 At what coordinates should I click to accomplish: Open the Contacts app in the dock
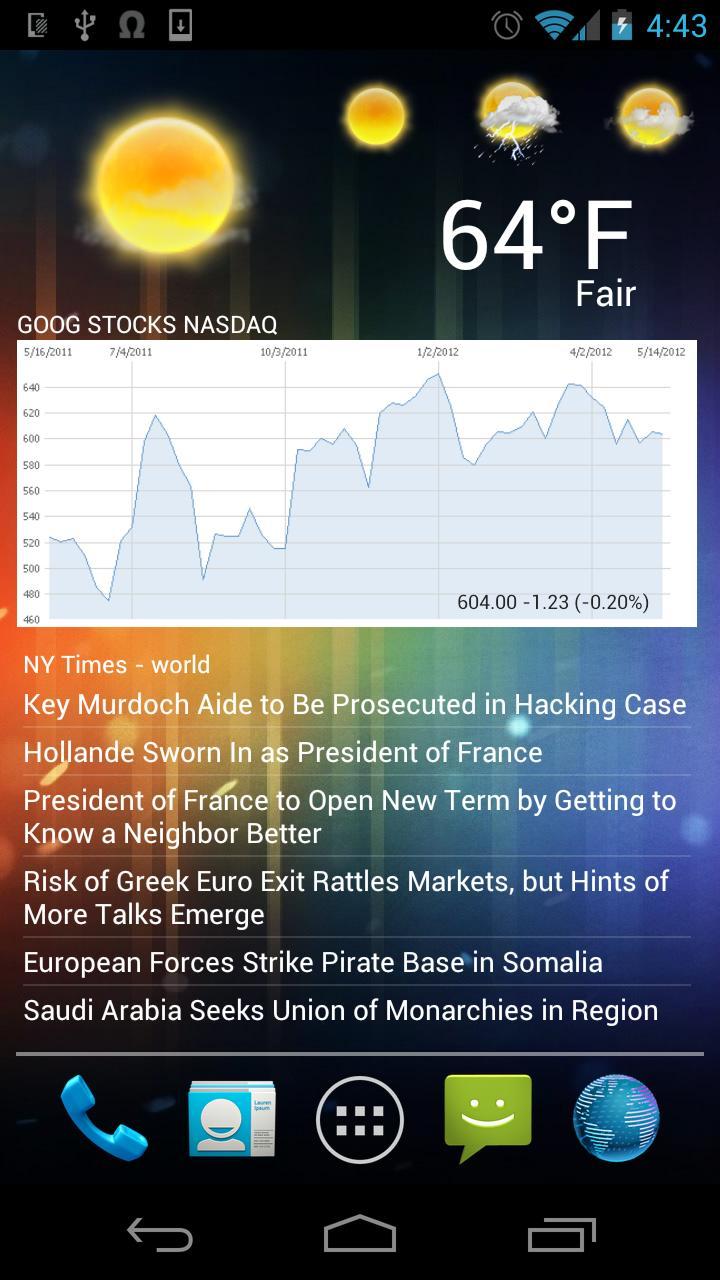tap(231, 1118)
